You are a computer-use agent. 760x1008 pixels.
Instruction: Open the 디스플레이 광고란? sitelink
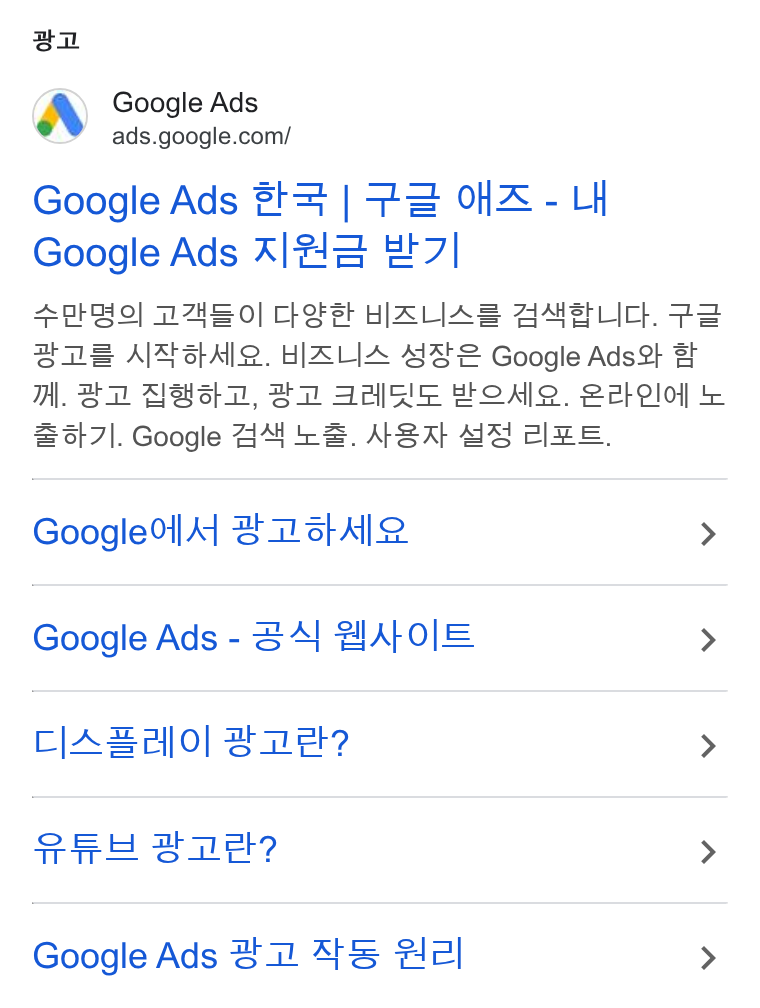(x=379, y=744)
